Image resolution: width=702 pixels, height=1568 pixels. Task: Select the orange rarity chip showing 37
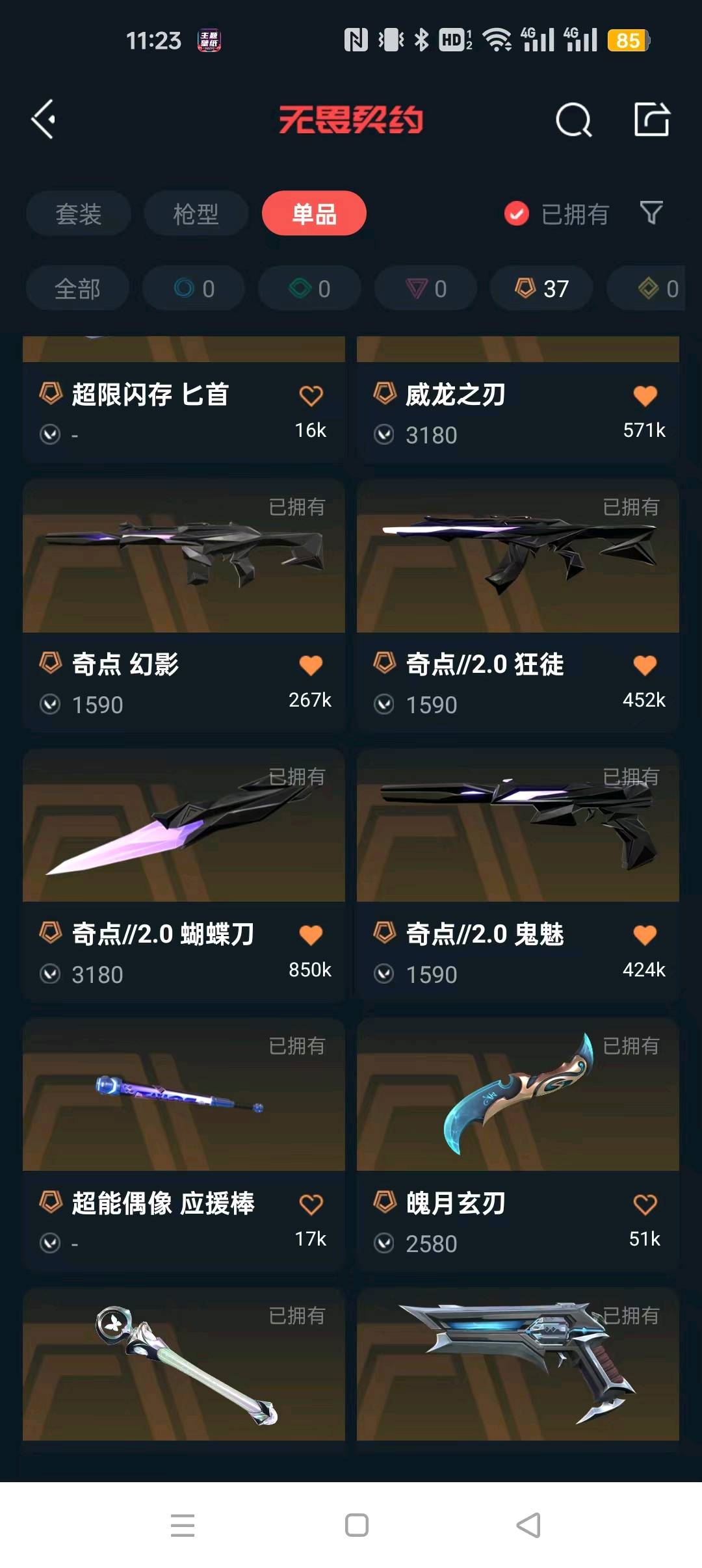(x=541, y=289)
